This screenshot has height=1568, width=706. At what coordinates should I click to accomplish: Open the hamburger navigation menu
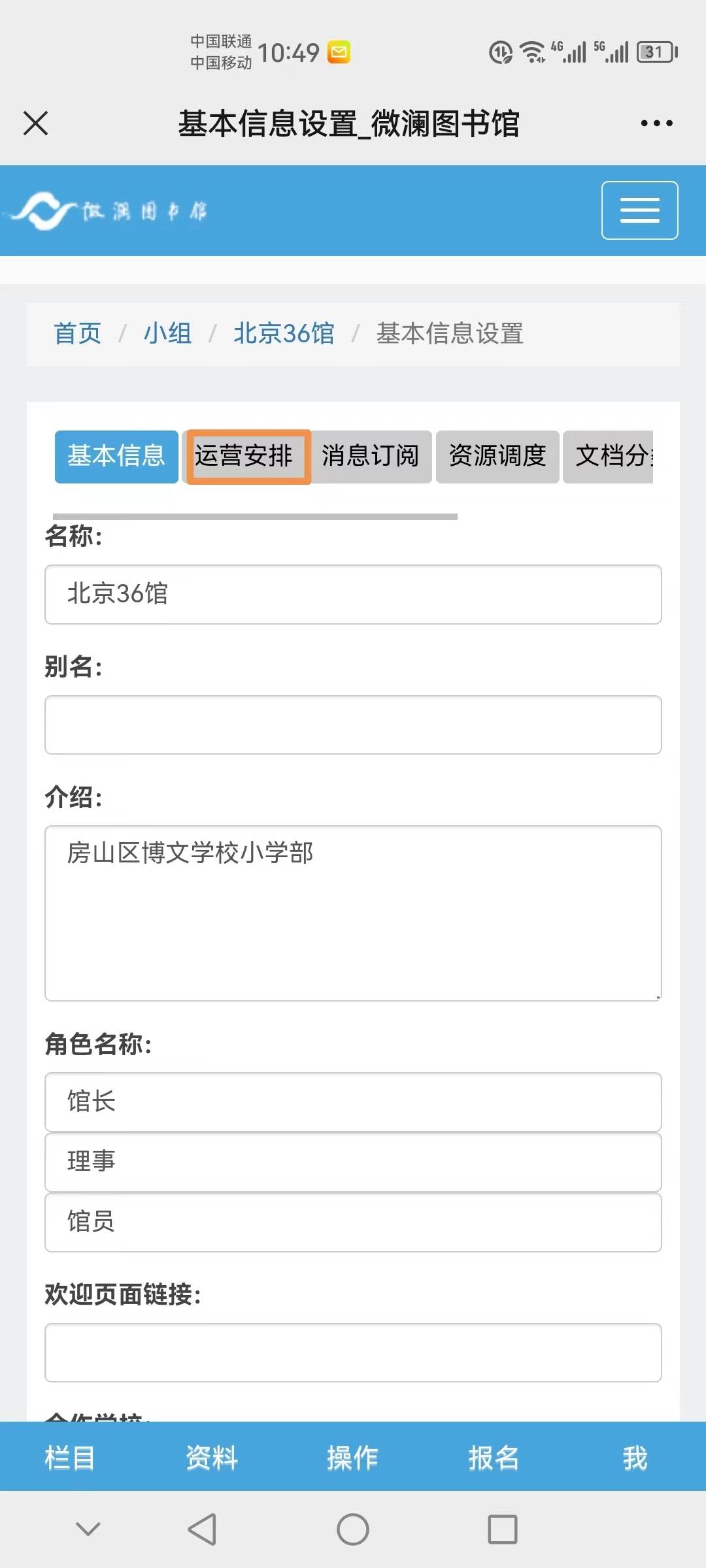click(639, 210)
